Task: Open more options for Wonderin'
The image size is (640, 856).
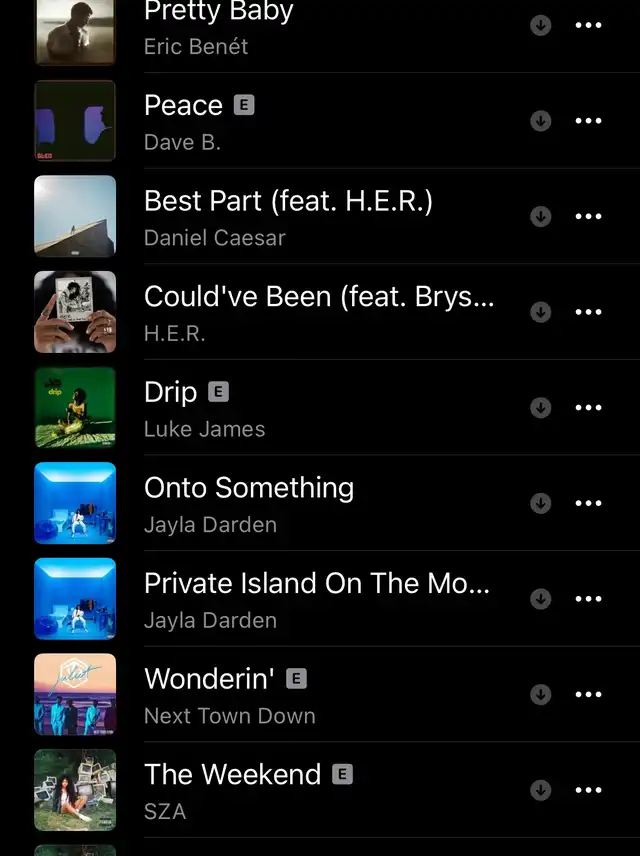Action: (x=589, y=694)
